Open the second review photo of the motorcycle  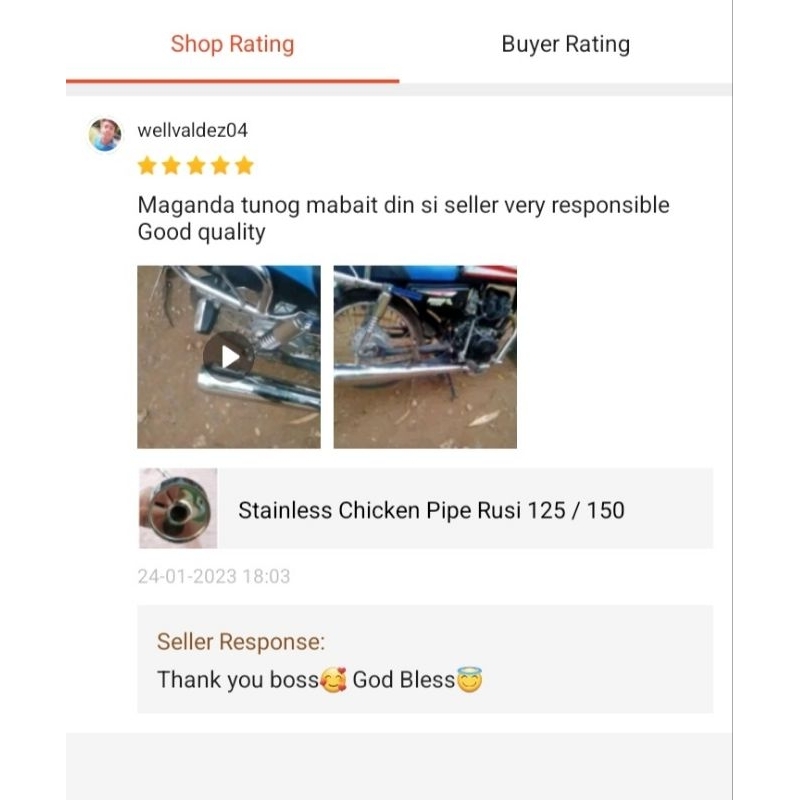tap(425, 357)
